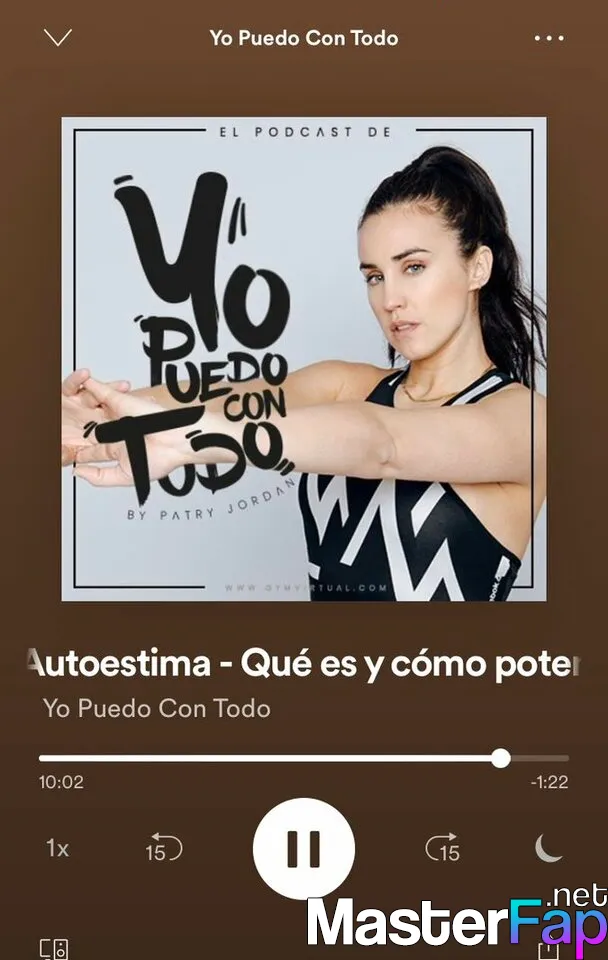Skip forward 15 seconds
The height and width of the screenshot is (960, 608).
[x=442, y=849]
